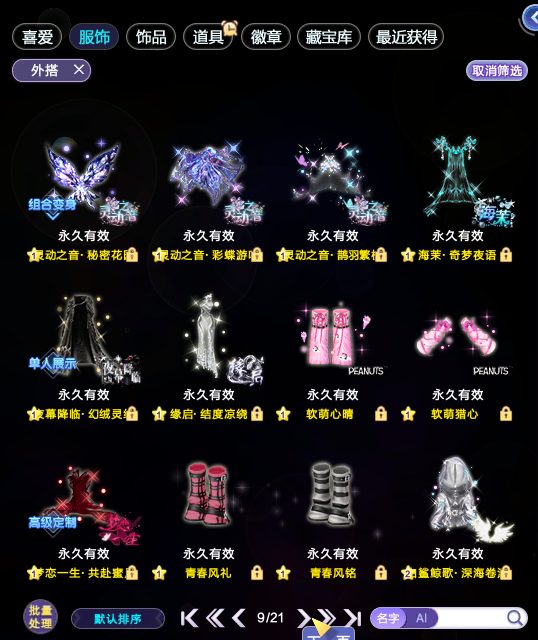Select the 青春风礼 boots item
This screenshot has height=640, width=538.
[208, 516]
